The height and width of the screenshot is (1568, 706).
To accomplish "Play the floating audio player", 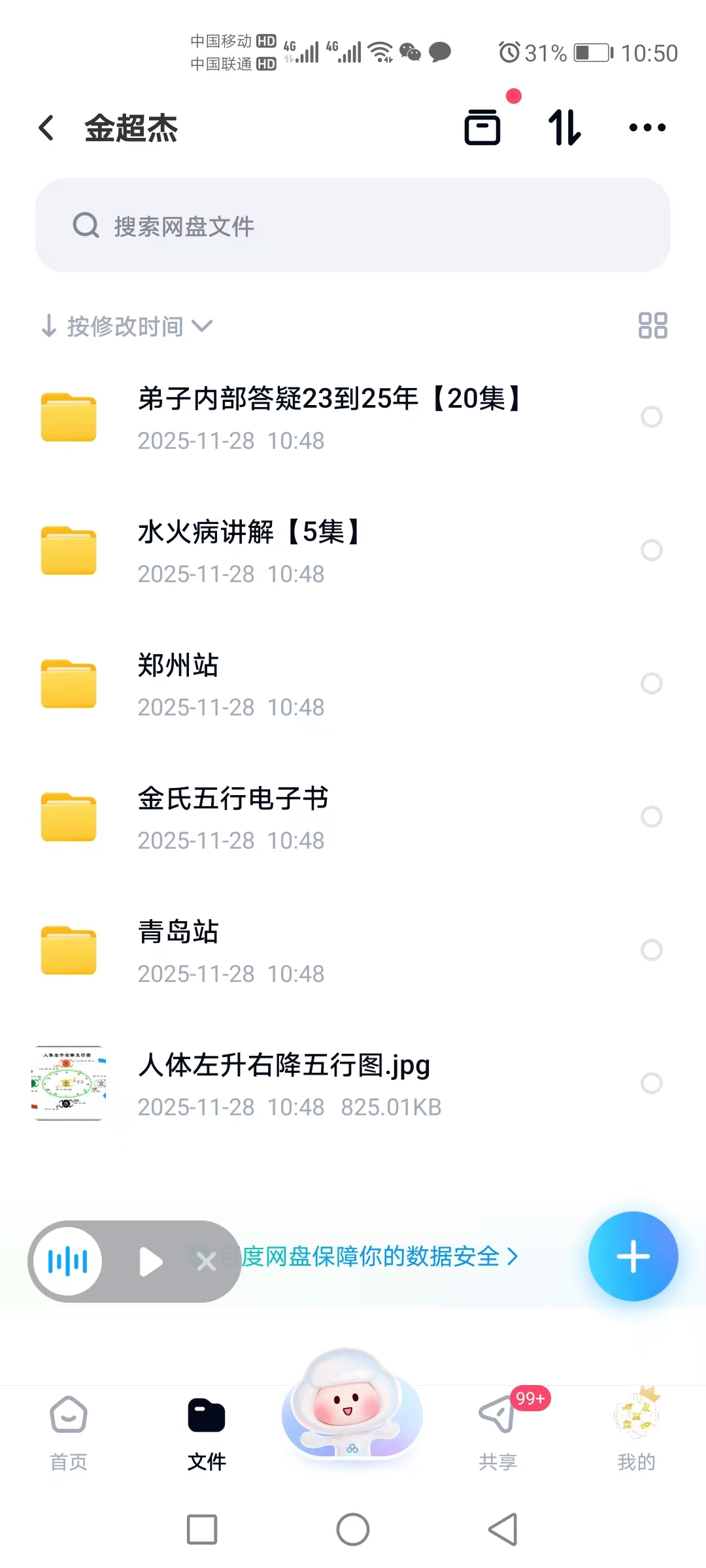I will (151, 1262).
